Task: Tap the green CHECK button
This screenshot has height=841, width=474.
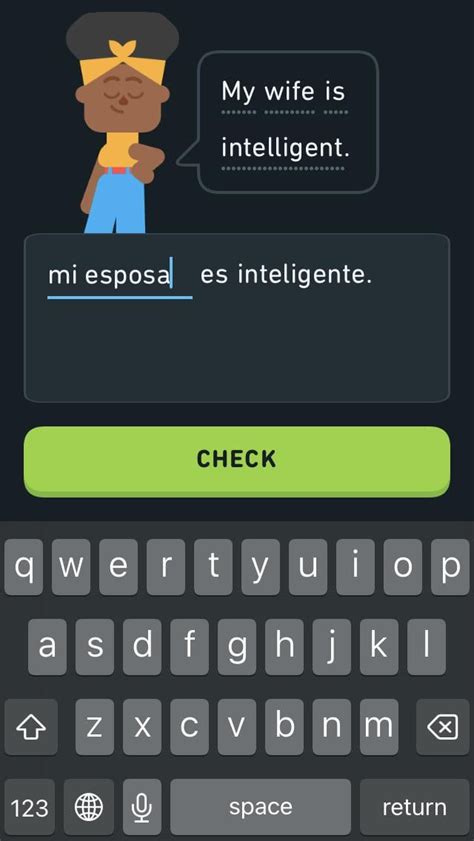Action: (x=236, y=461)
